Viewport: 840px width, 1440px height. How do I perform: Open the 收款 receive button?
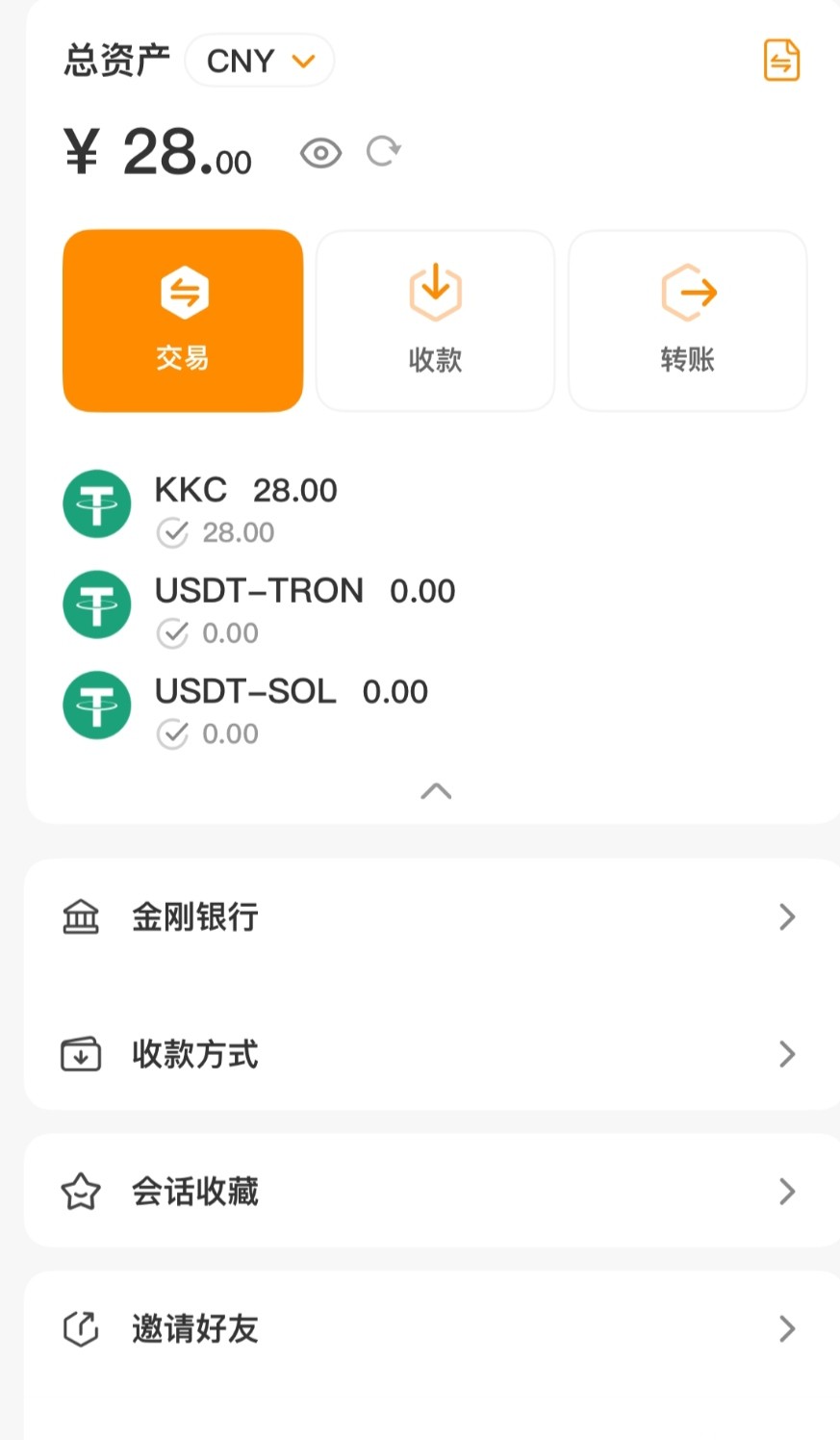coord(435,321)
